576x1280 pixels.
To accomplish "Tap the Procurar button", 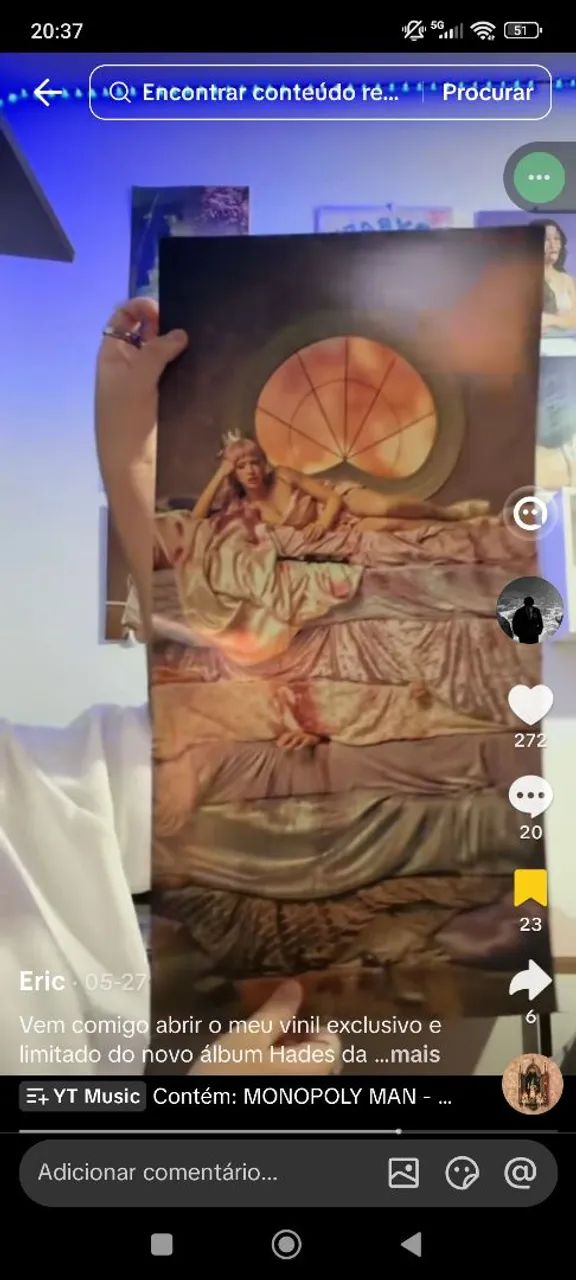I will point(488,93).
